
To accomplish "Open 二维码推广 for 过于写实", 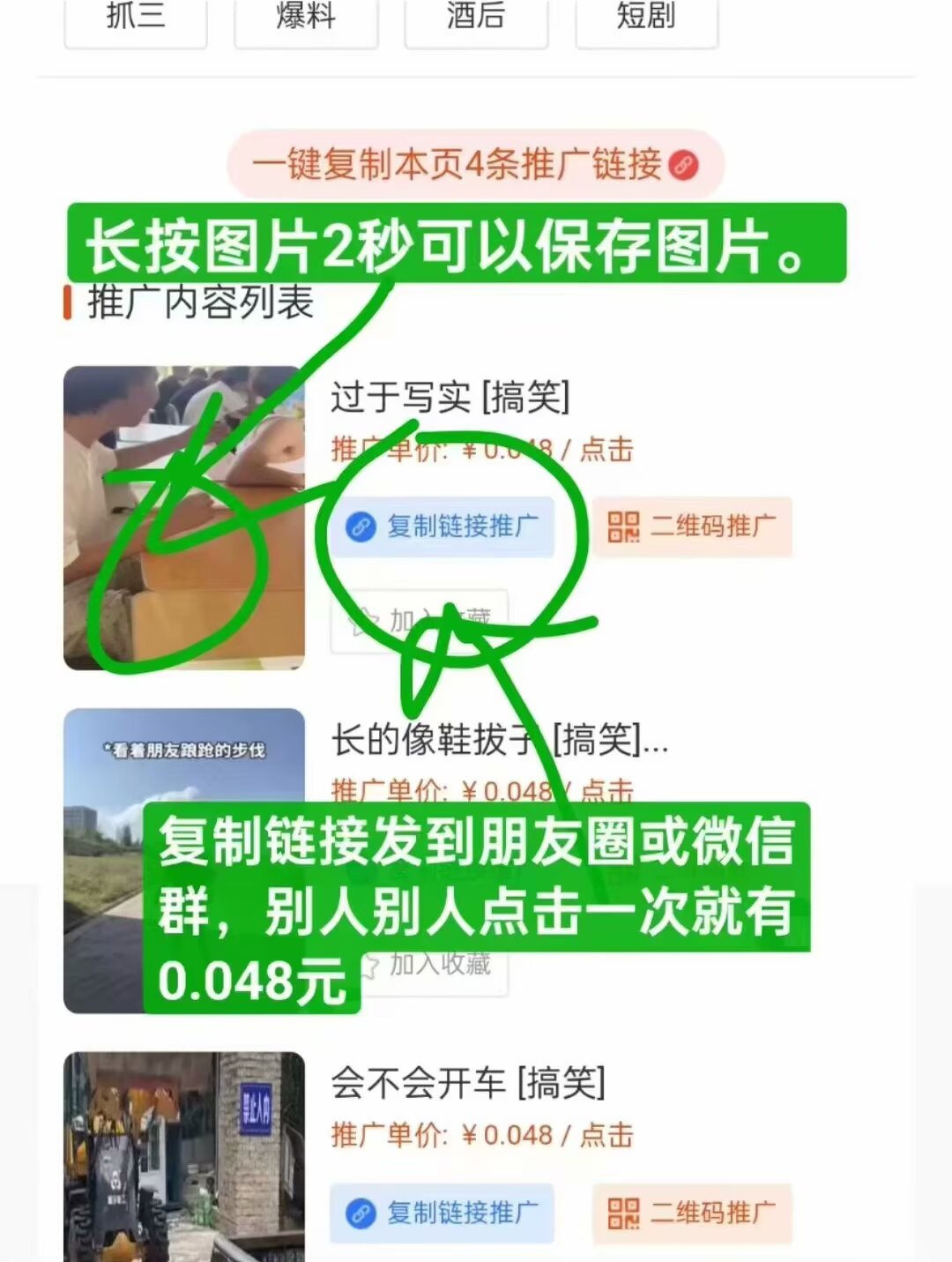I will pos(692,527).
